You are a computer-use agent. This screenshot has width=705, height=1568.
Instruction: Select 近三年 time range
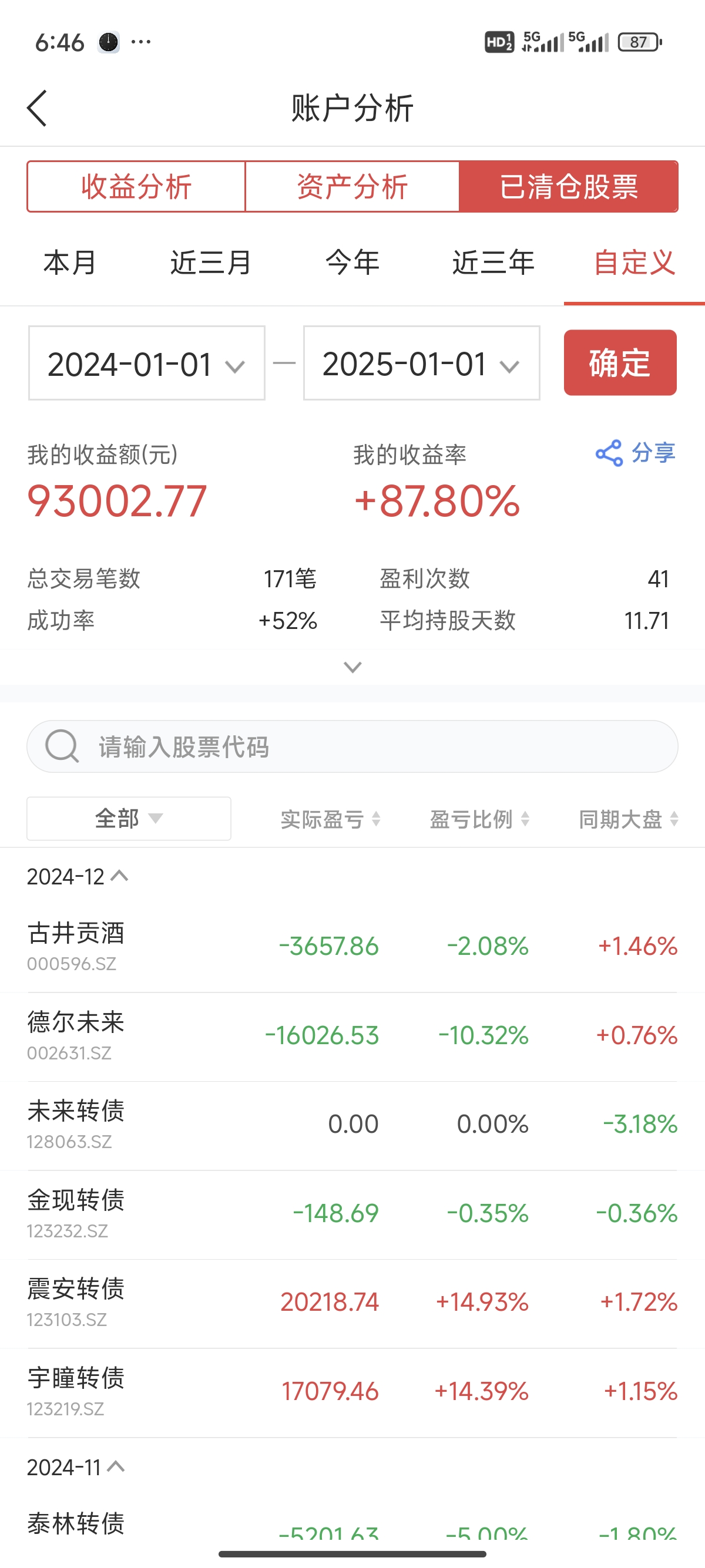(x=493, y=263)
